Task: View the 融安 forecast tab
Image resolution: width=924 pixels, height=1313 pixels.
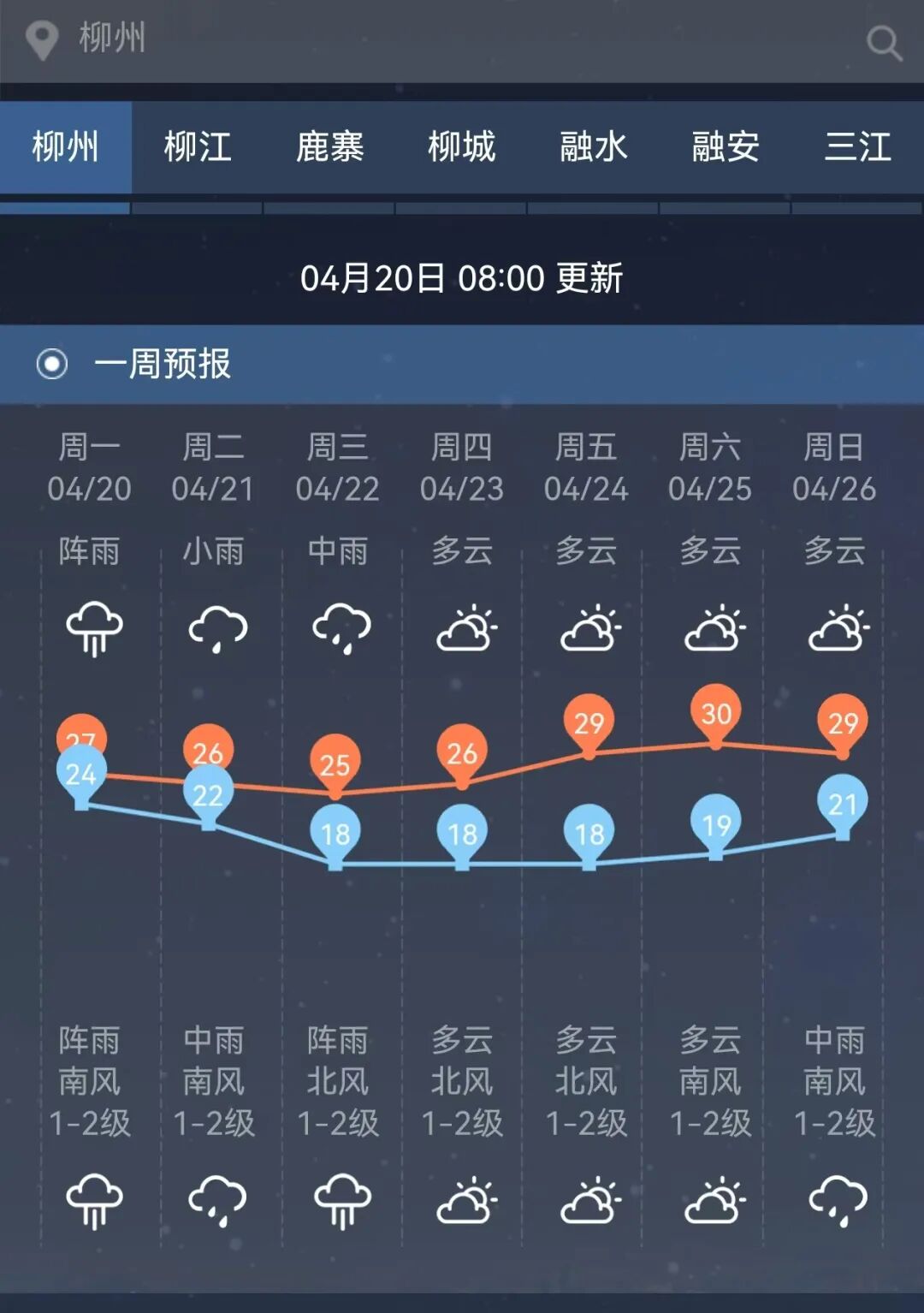Action: tap(726, 147)
